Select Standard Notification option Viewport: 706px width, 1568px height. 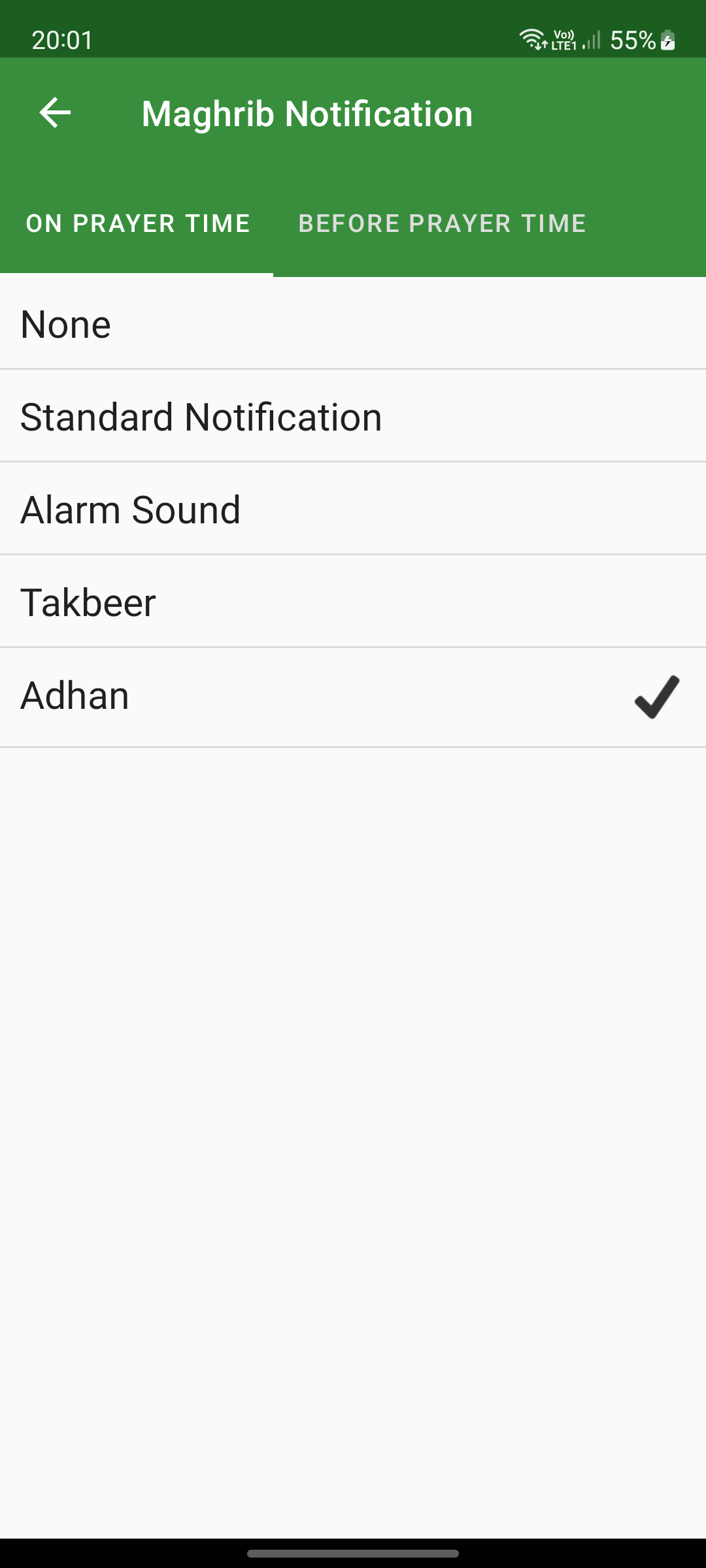pyautogui.click(x=353, y=416)
